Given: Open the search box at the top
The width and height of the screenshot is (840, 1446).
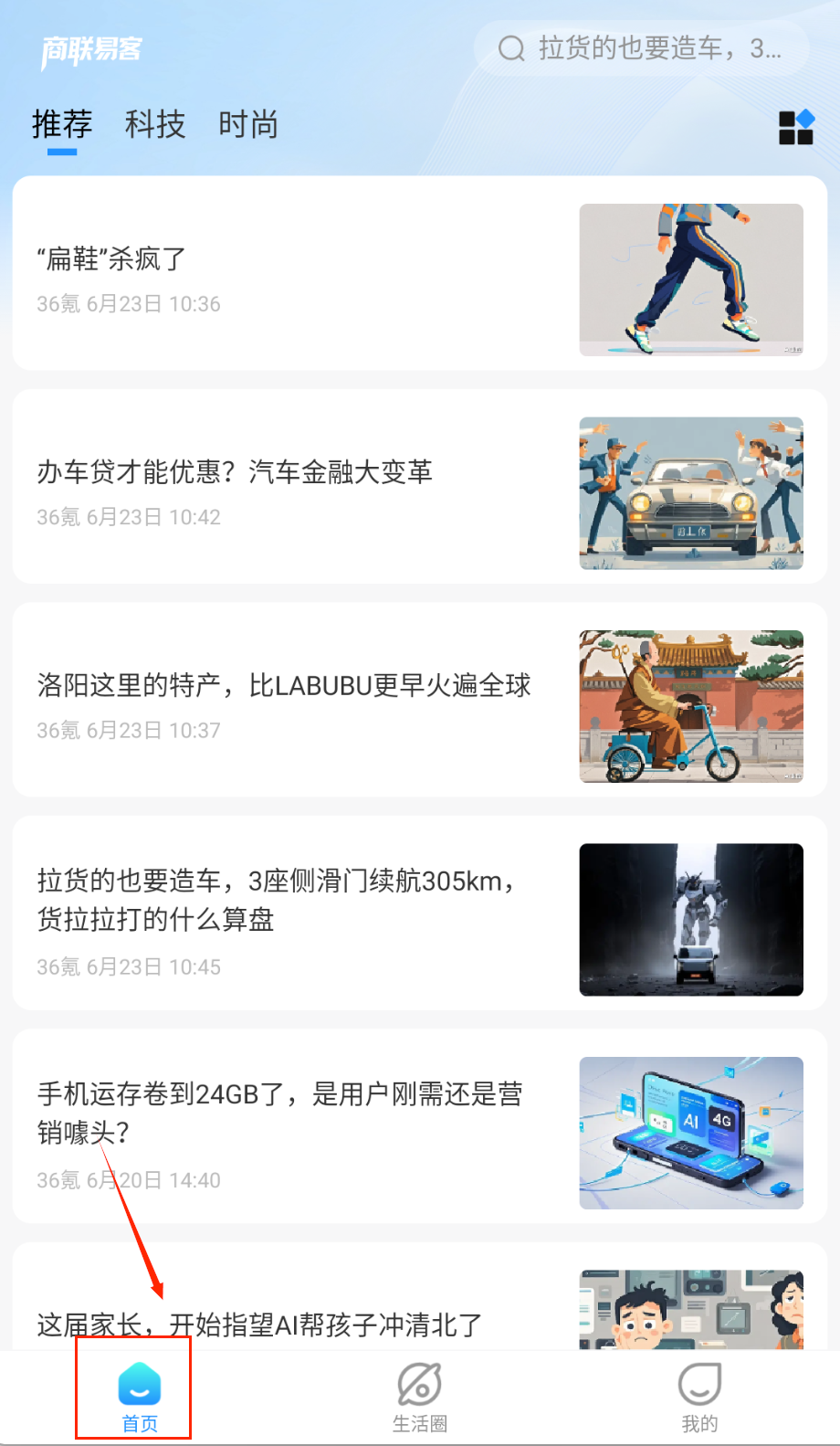Looking at the screenshot, I should [641, 48].
